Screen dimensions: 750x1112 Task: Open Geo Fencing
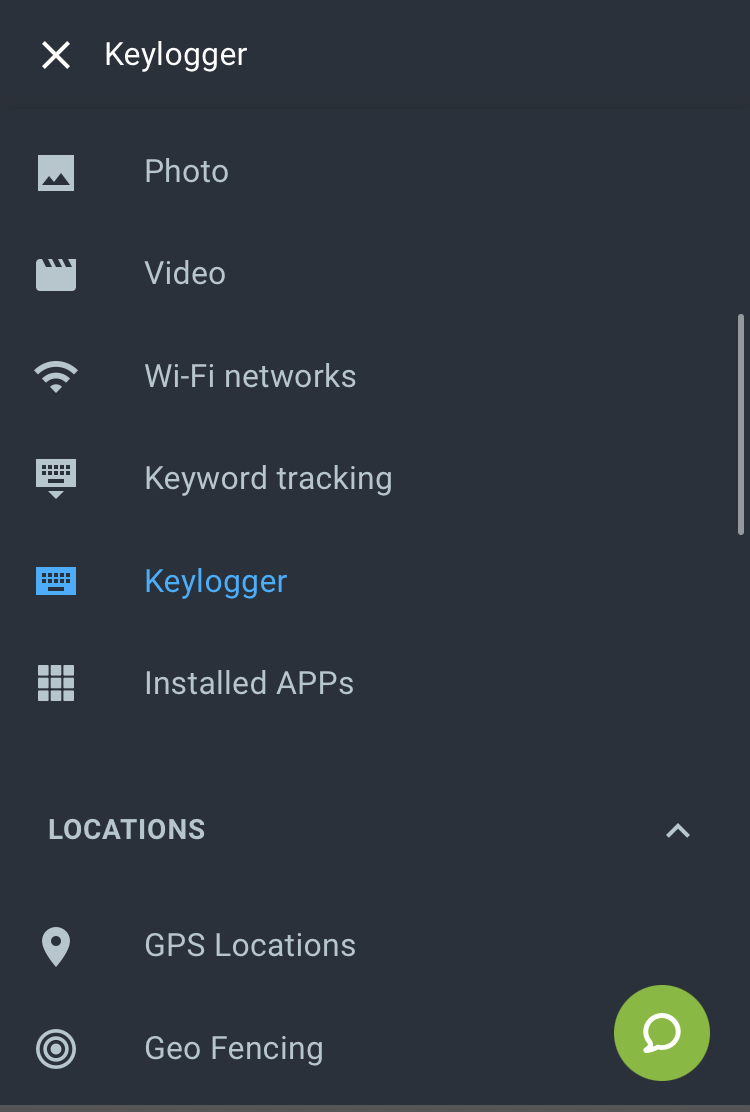tap(234, 1048)
